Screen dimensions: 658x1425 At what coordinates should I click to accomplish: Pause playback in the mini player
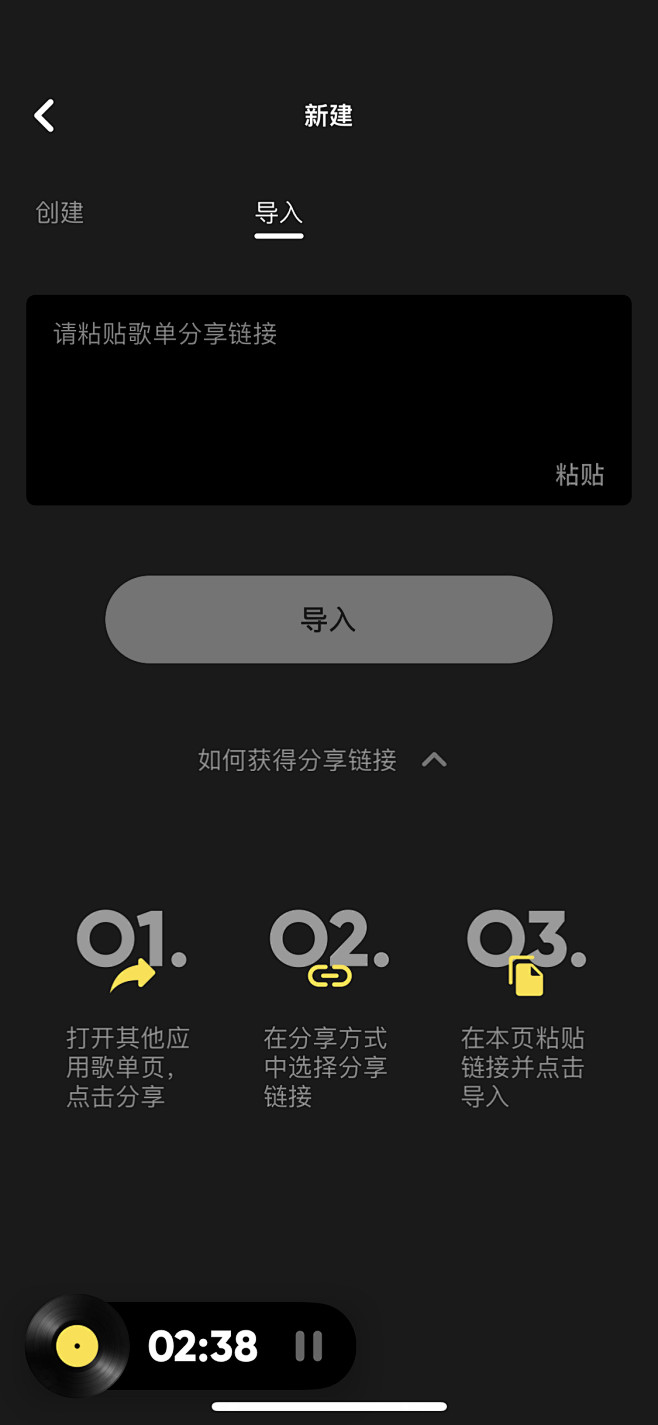tap(309, 1346)
